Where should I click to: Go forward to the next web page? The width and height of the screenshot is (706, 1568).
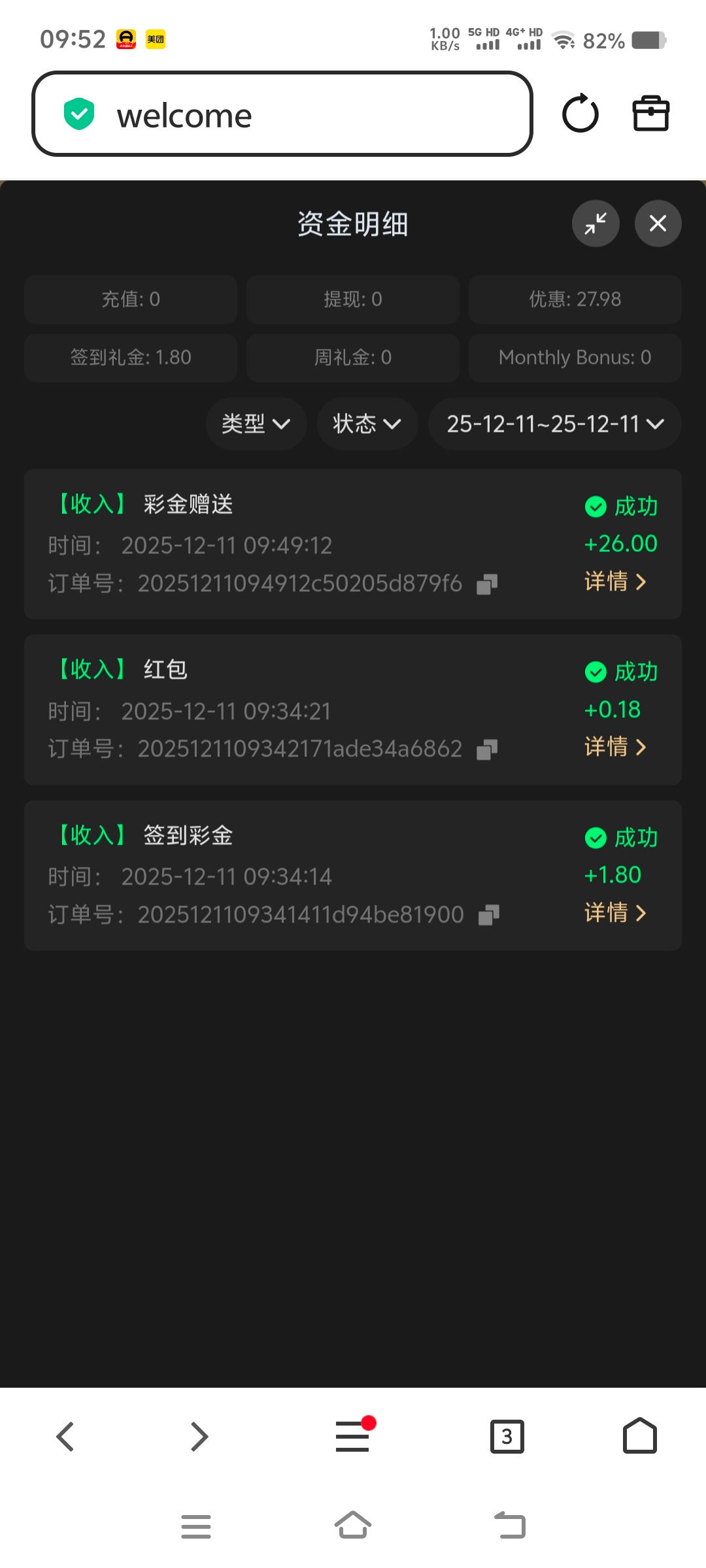click(199, 1437)
